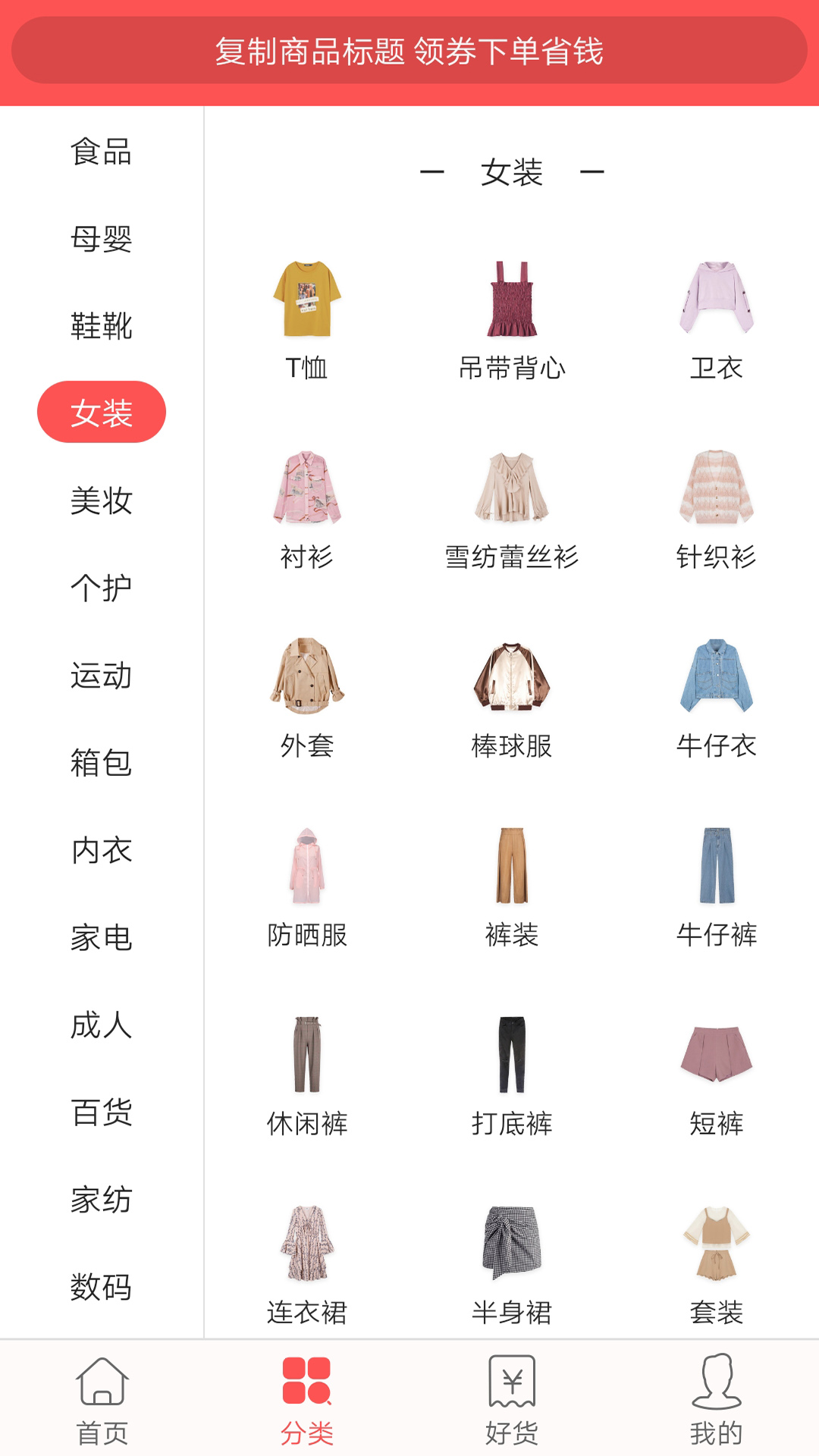Open the 鞋靴 sidebar tab
819x1456 pixels.
(x=102, y=326)
